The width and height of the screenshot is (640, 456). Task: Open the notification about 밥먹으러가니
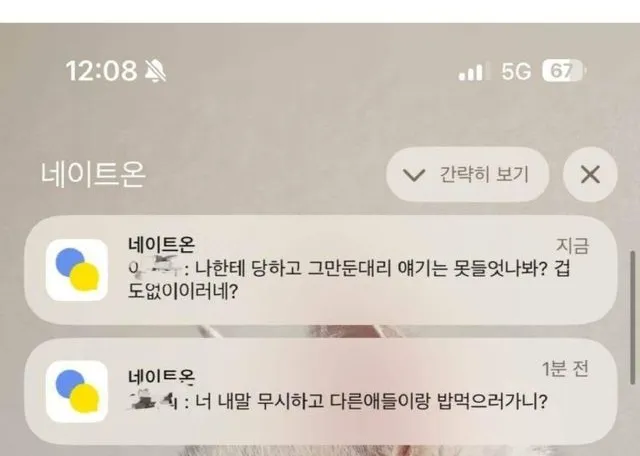330,392
